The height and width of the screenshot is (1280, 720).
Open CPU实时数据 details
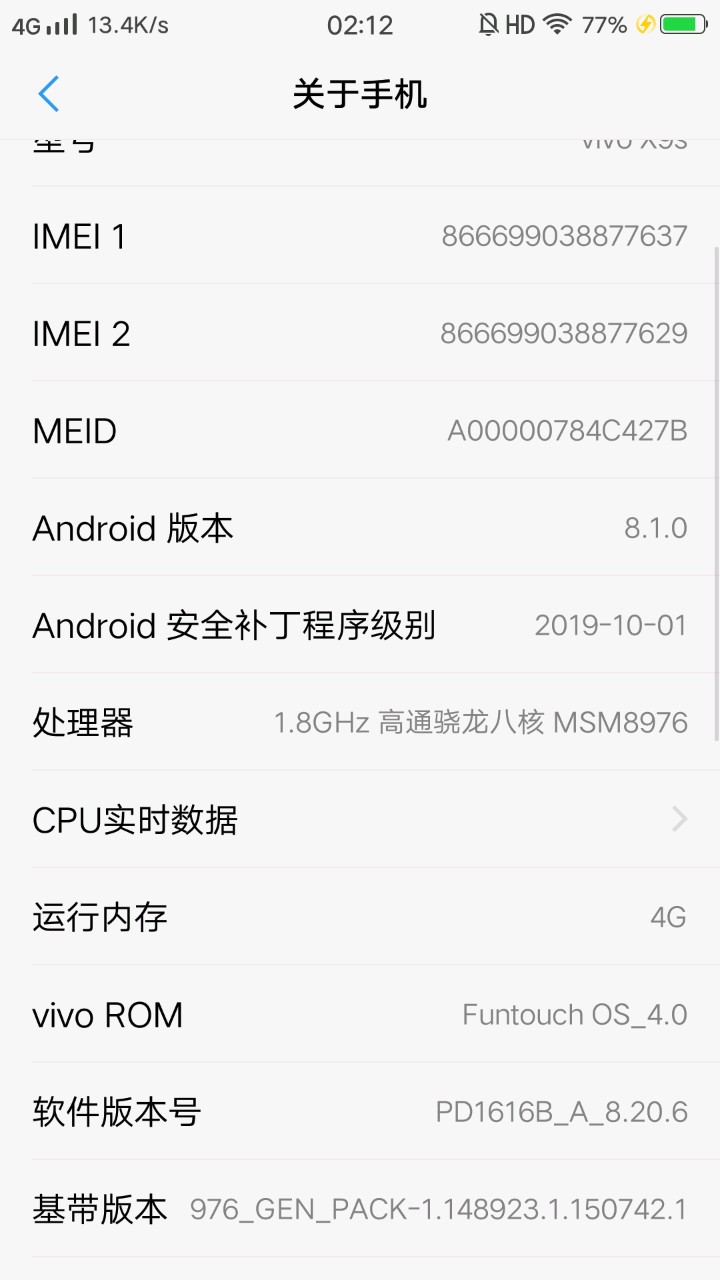pos(360,820)
